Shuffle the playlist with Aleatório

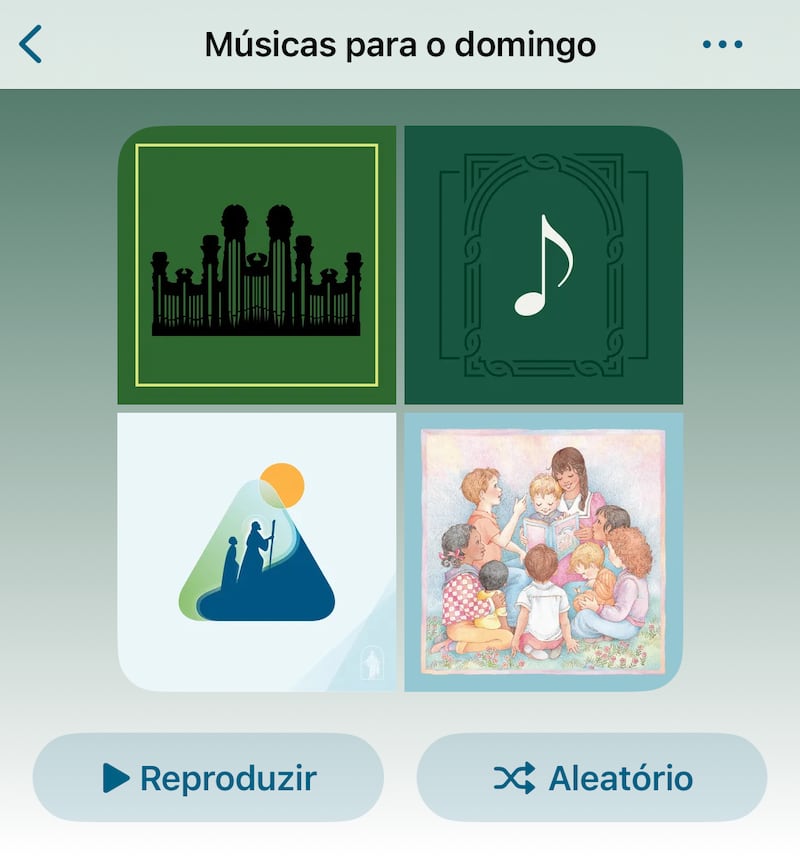click(592, 778)
